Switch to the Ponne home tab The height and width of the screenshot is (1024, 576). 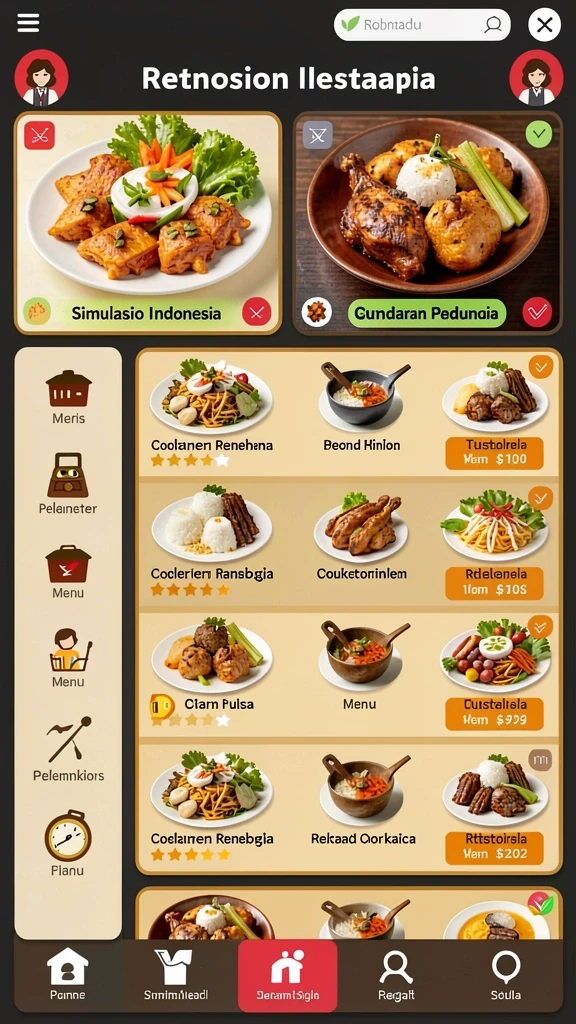click(x=68, y=975)
